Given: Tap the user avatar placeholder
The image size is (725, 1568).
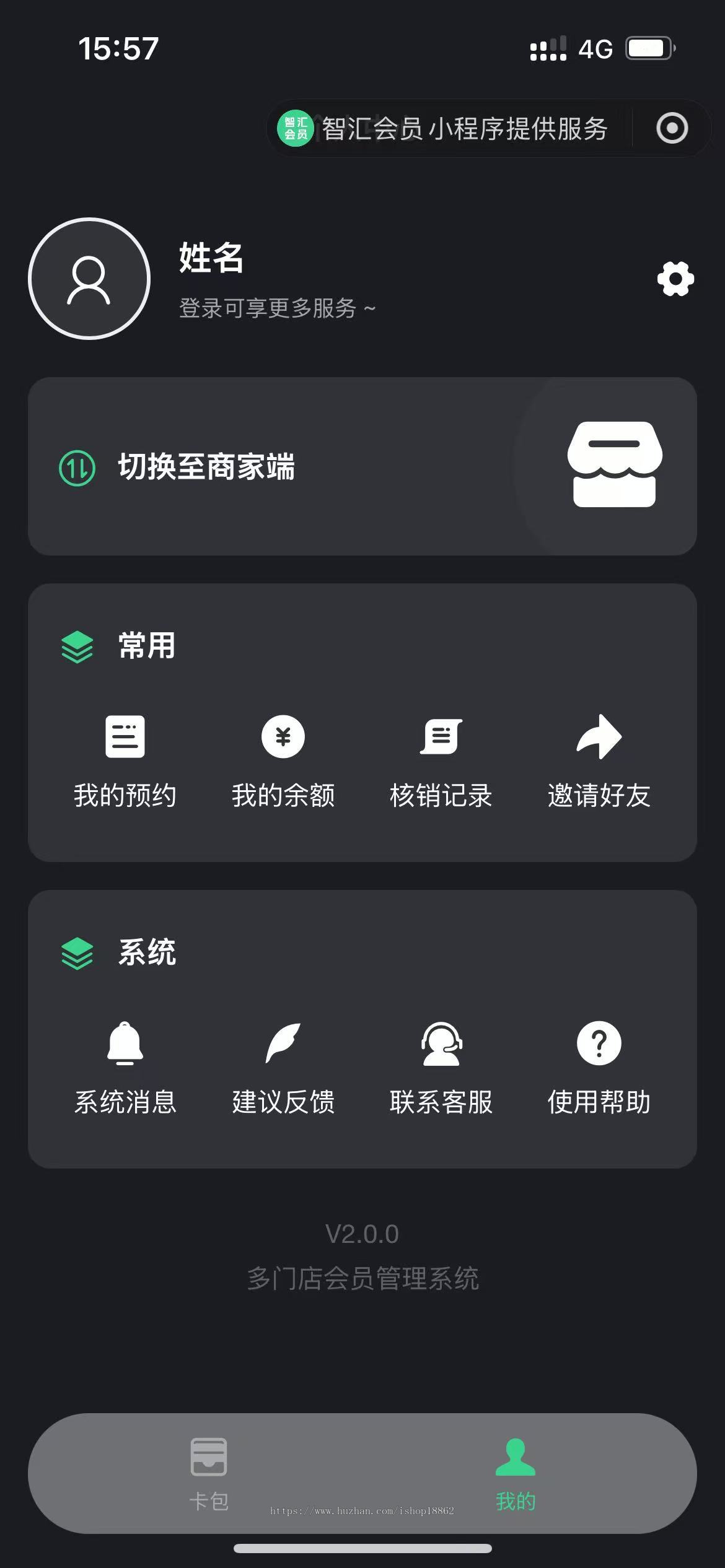Looking at the screenshot, I should tap(87, 279).
